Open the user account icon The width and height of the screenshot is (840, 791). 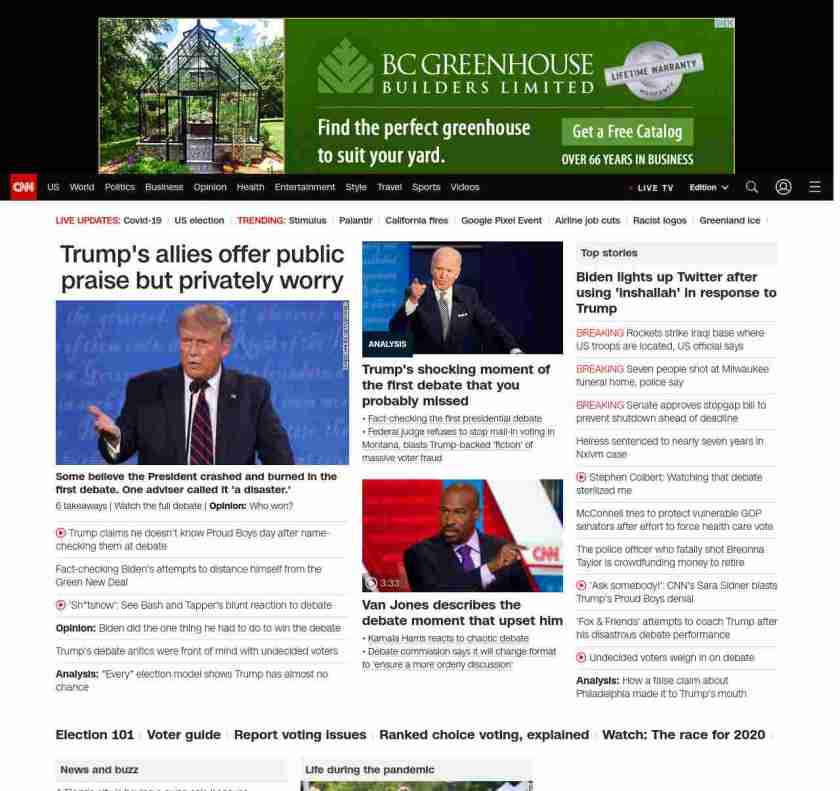pyautogui.click(x=783, y=187)
